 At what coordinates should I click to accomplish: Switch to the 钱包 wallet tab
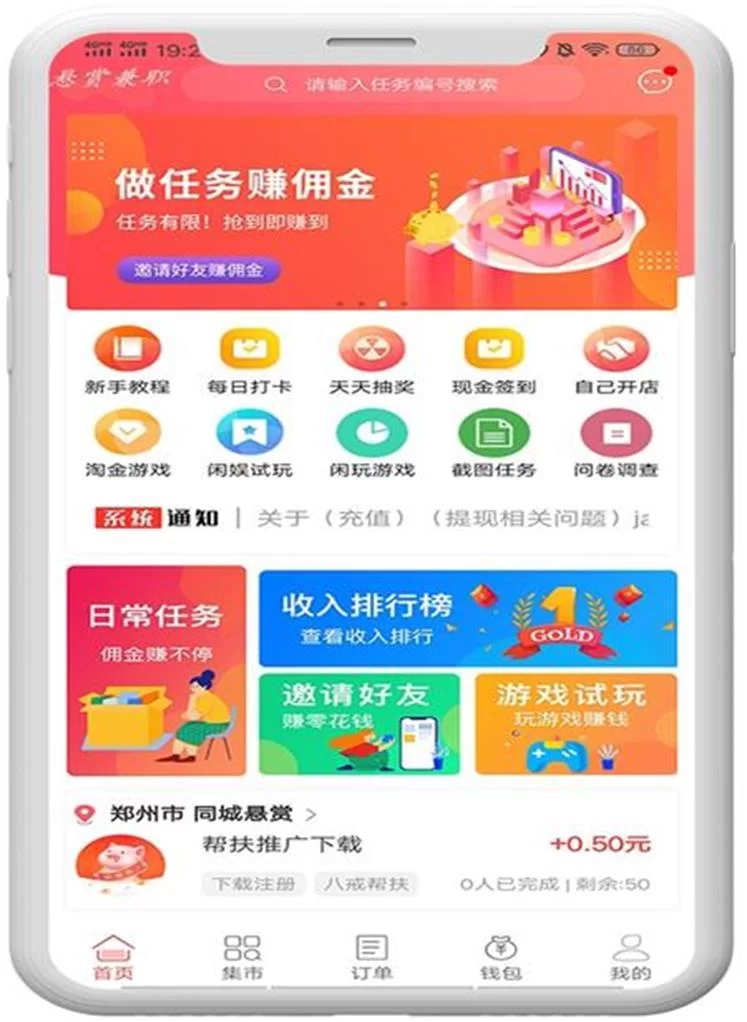click(500, 957)
